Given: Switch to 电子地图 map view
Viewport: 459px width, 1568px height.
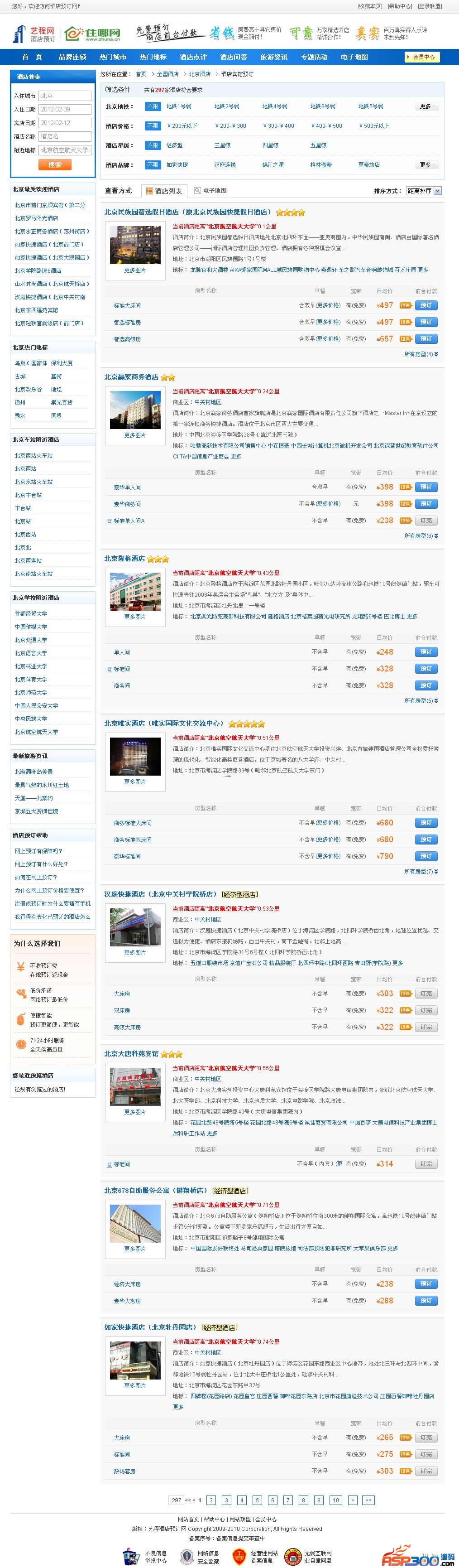Looking at the screenshot, I should 210,191.
